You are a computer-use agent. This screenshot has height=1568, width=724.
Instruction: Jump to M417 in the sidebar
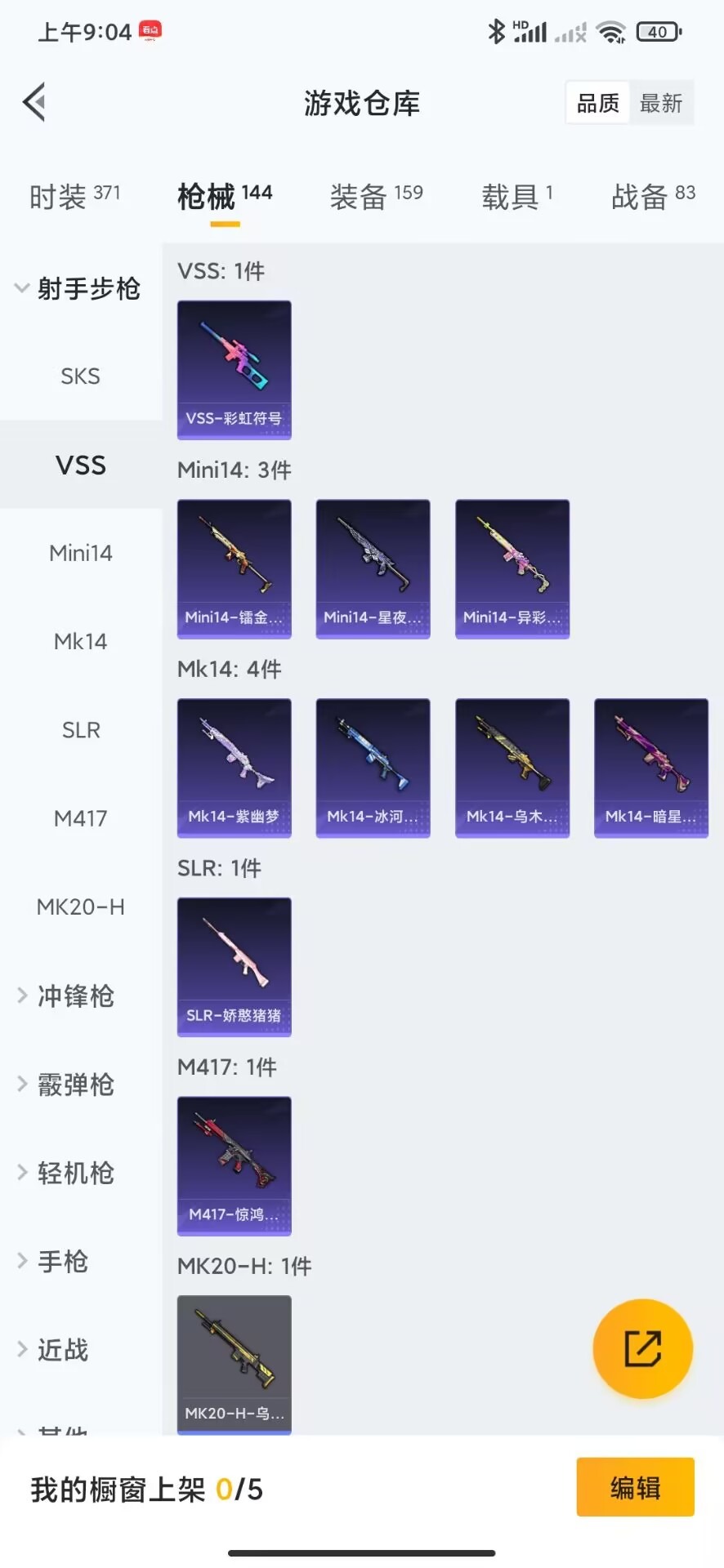pyautogui.click(x=80, y=818)
